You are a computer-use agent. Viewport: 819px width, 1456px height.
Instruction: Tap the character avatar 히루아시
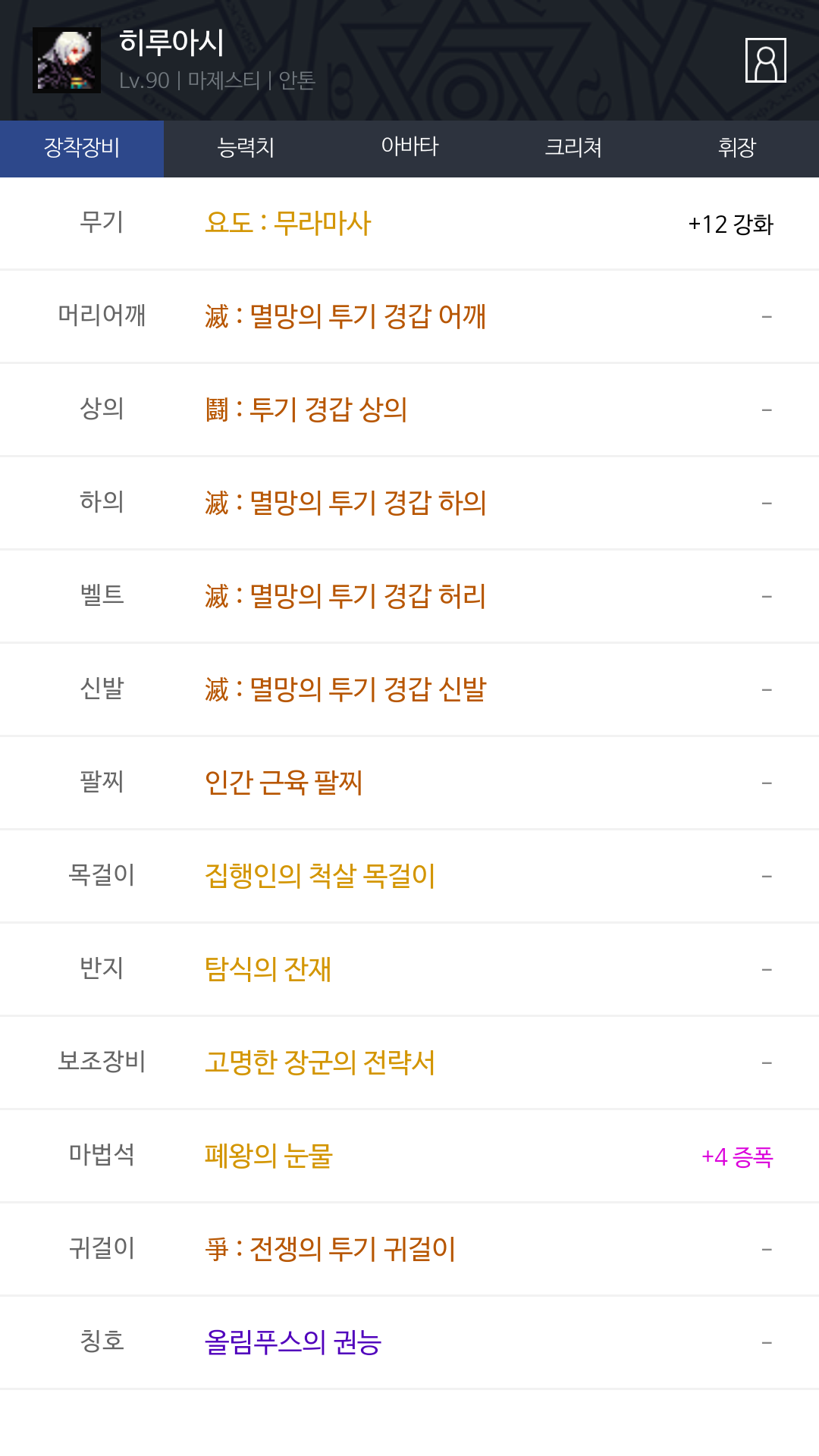tap(67, 61)
